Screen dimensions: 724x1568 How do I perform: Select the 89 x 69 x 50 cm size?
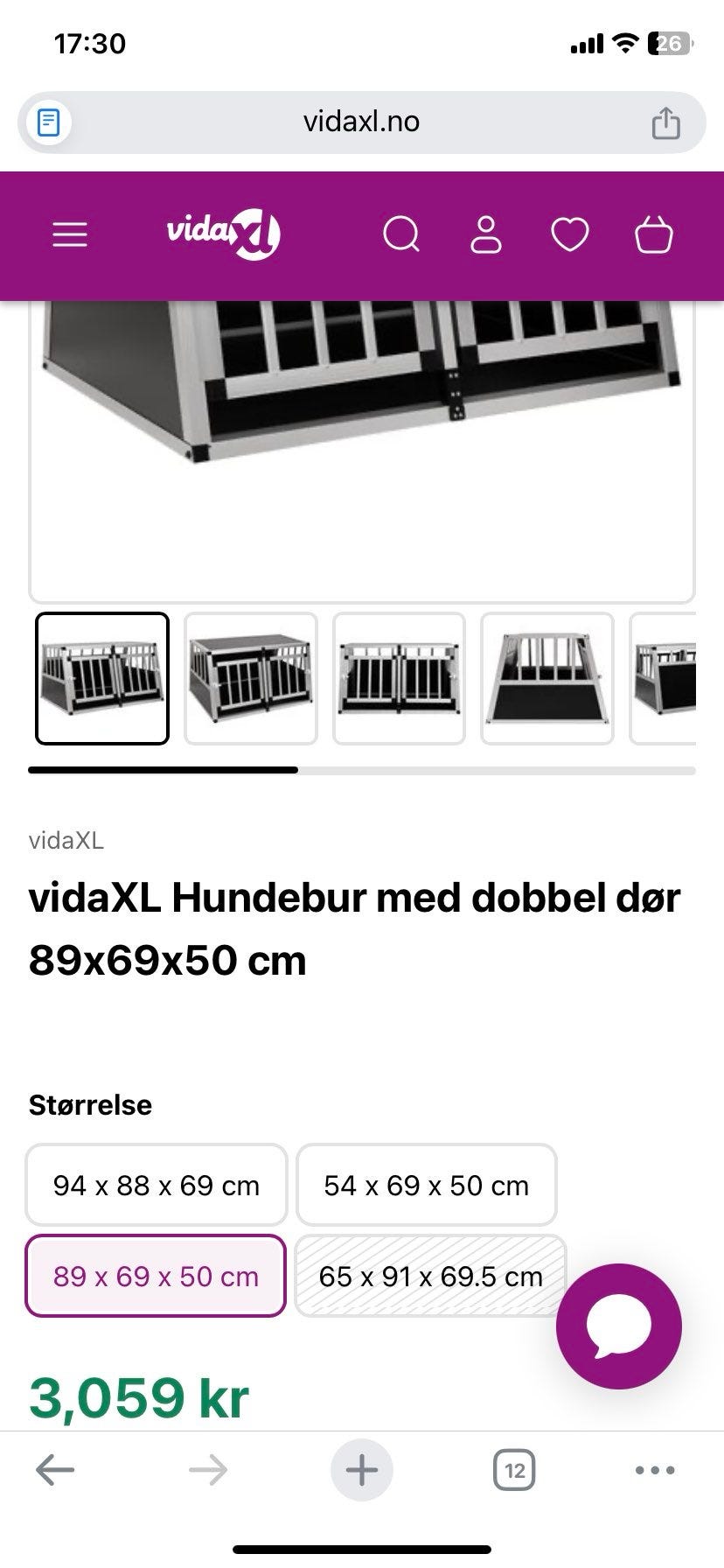pyautogui.click(x=157, y=1277)
